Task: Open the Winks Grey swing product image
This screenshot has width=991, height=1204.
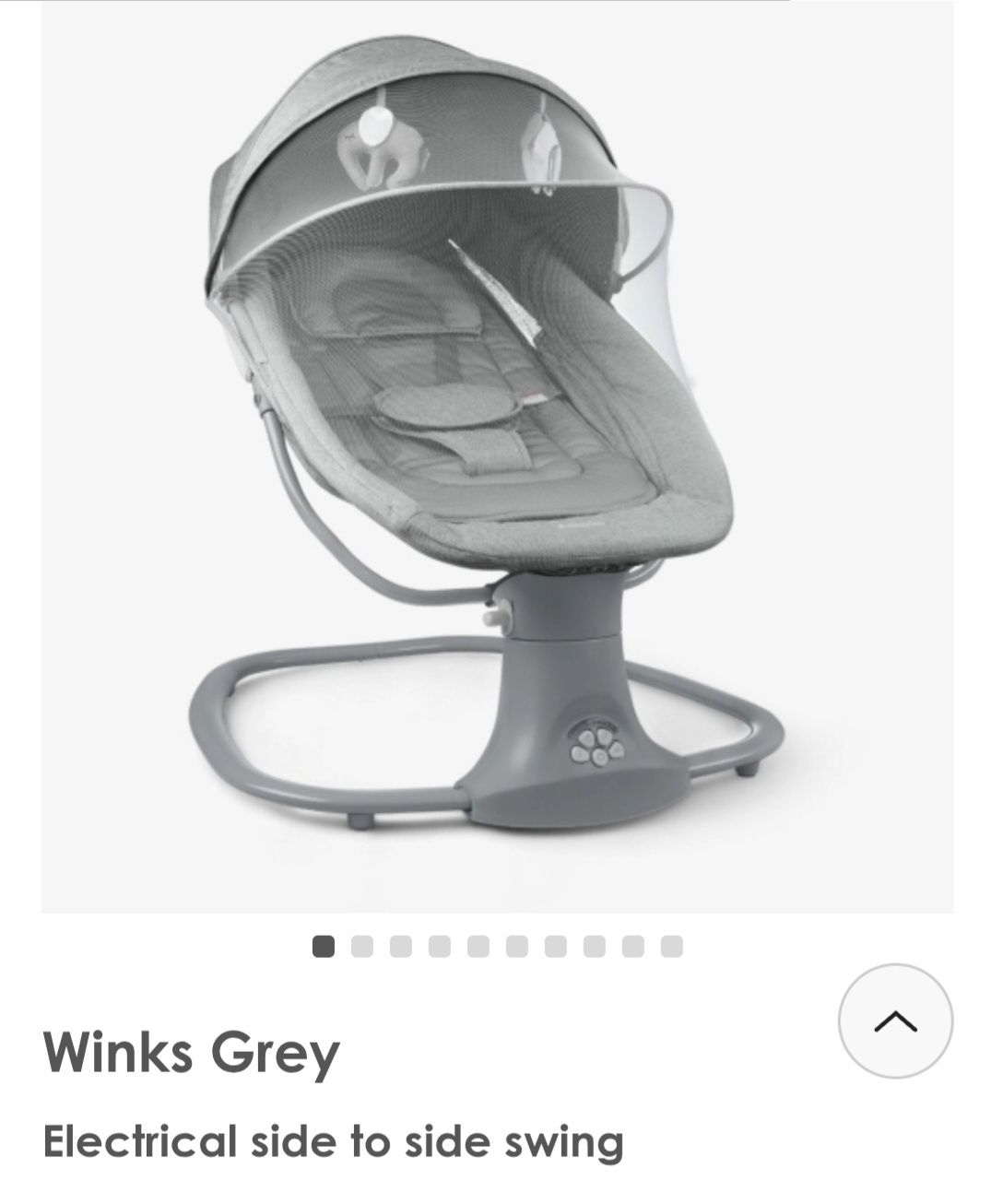Action: coord(498,461)
